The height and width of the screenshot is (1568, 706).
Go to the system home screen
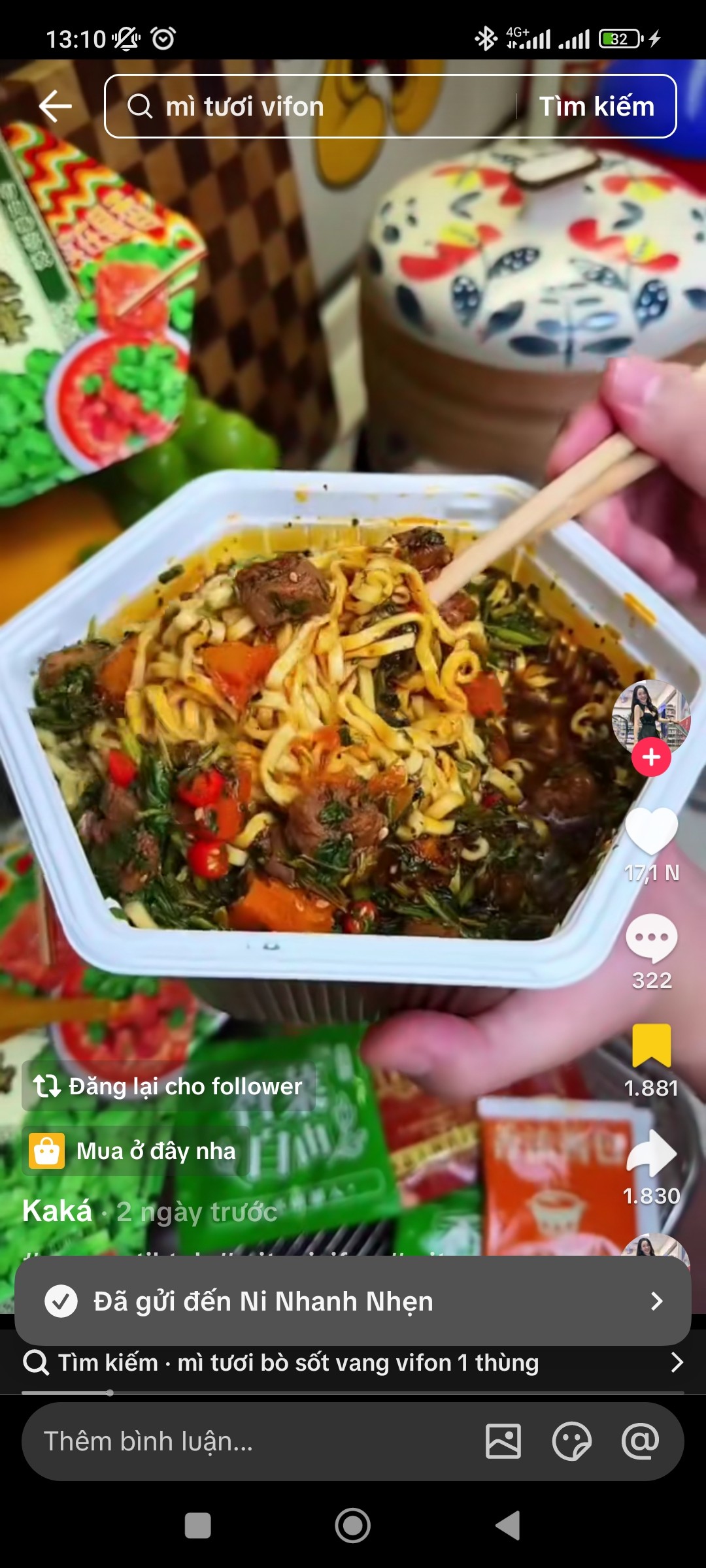[353, 1526]
